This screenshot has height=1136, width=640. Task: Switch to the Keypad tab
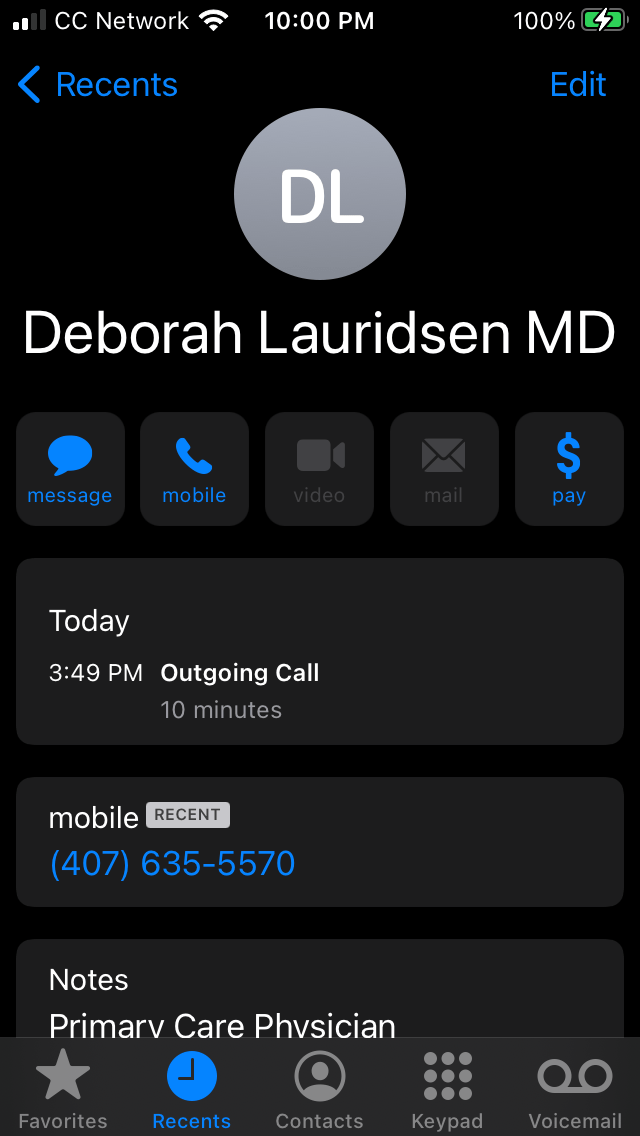[447, 1088]
